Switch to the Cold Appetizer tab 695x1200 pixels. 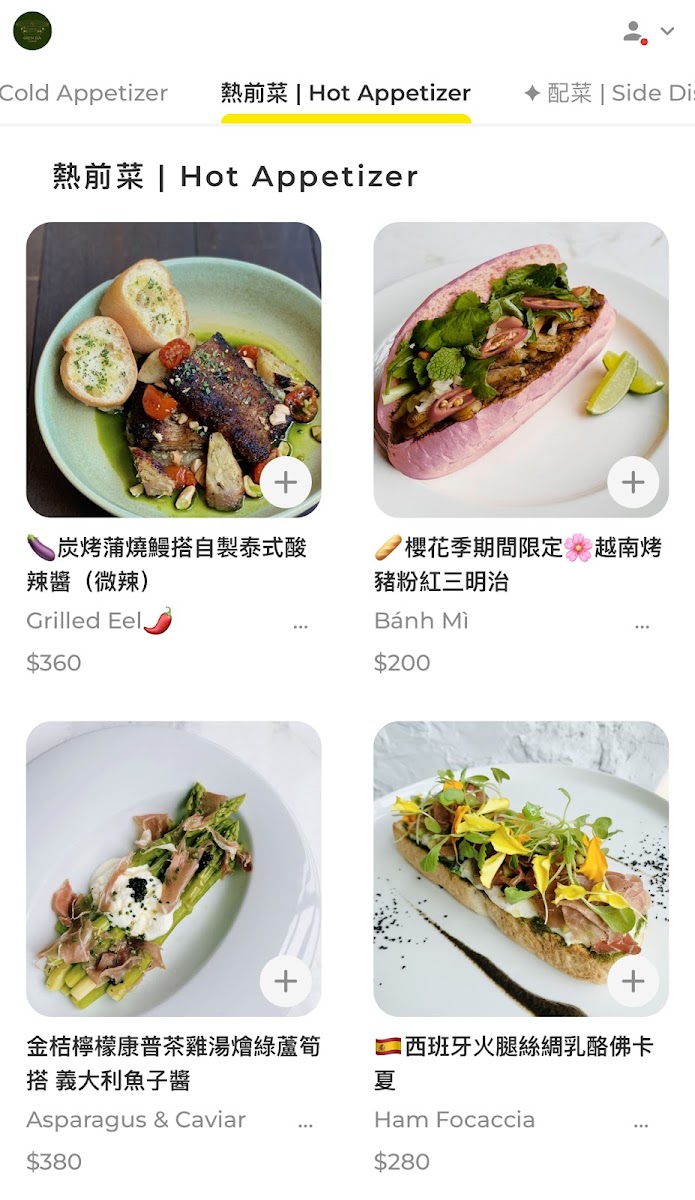point(84,93)
